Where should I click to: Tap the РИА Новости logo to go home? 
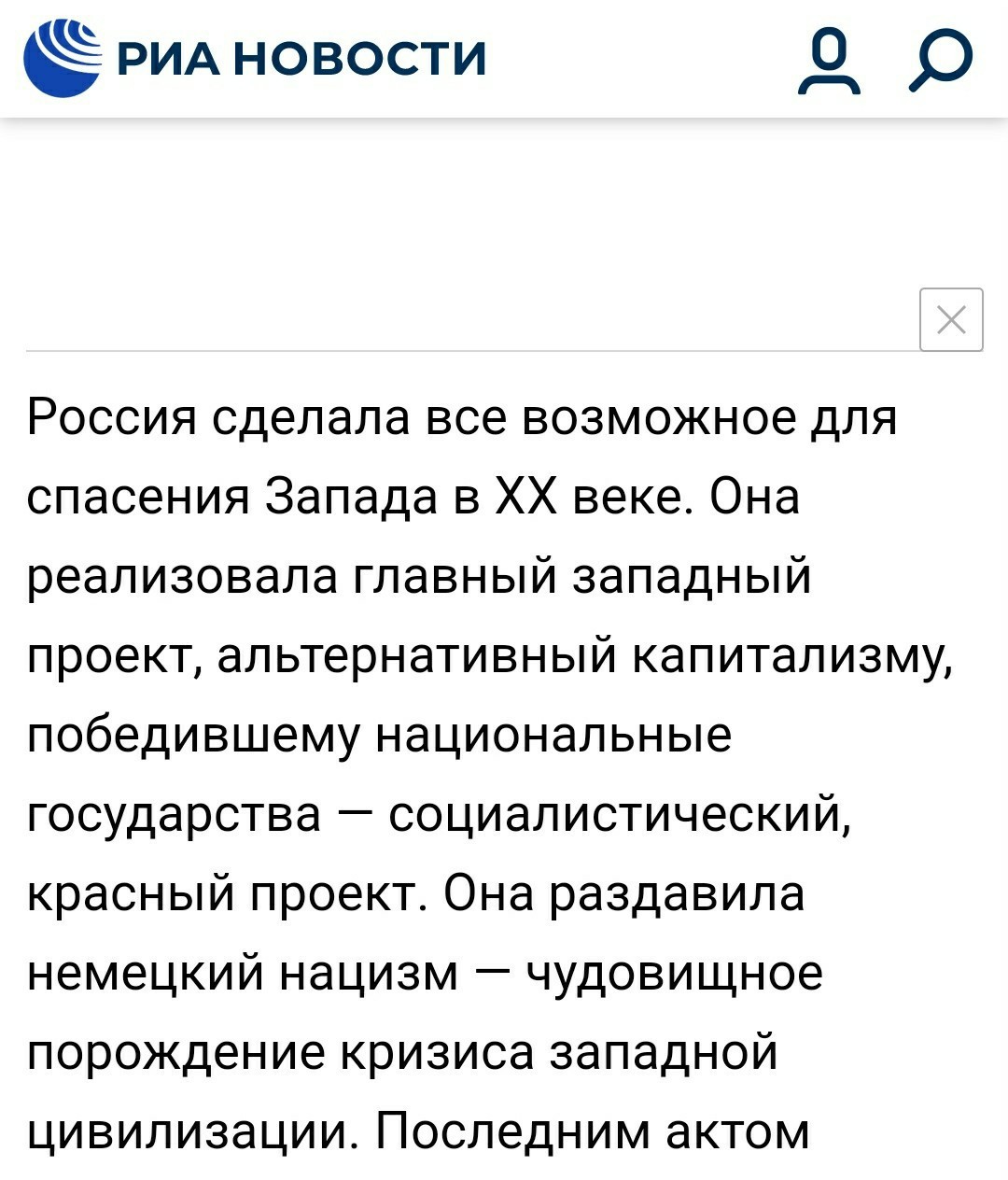click(x=255, y=58)
